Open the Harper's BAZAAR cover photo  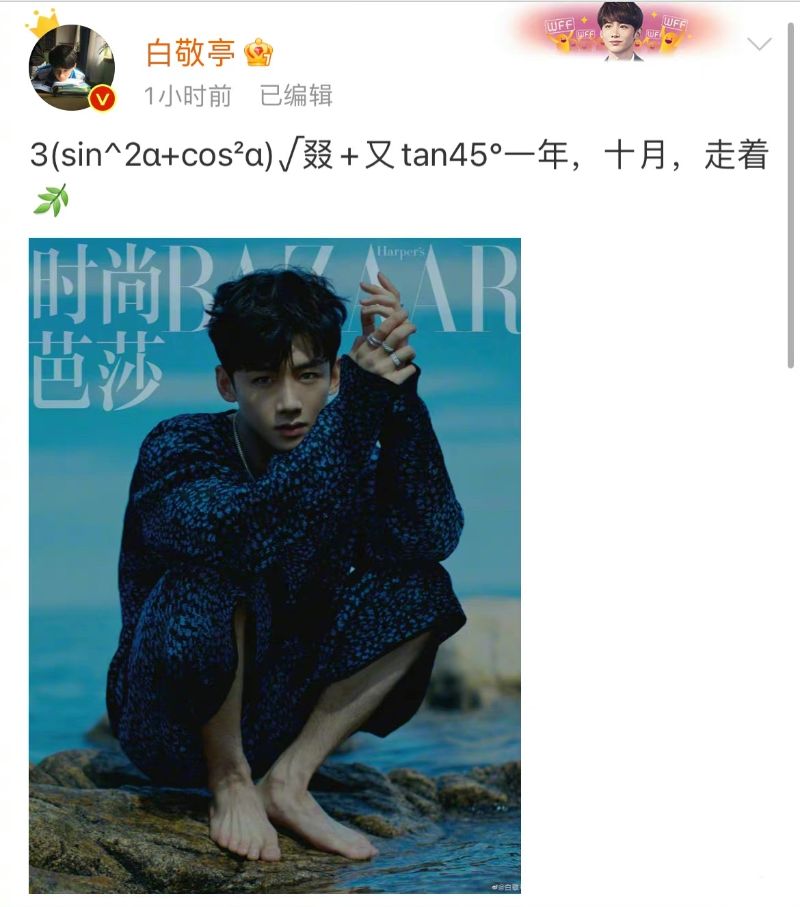tap(275, 565)
